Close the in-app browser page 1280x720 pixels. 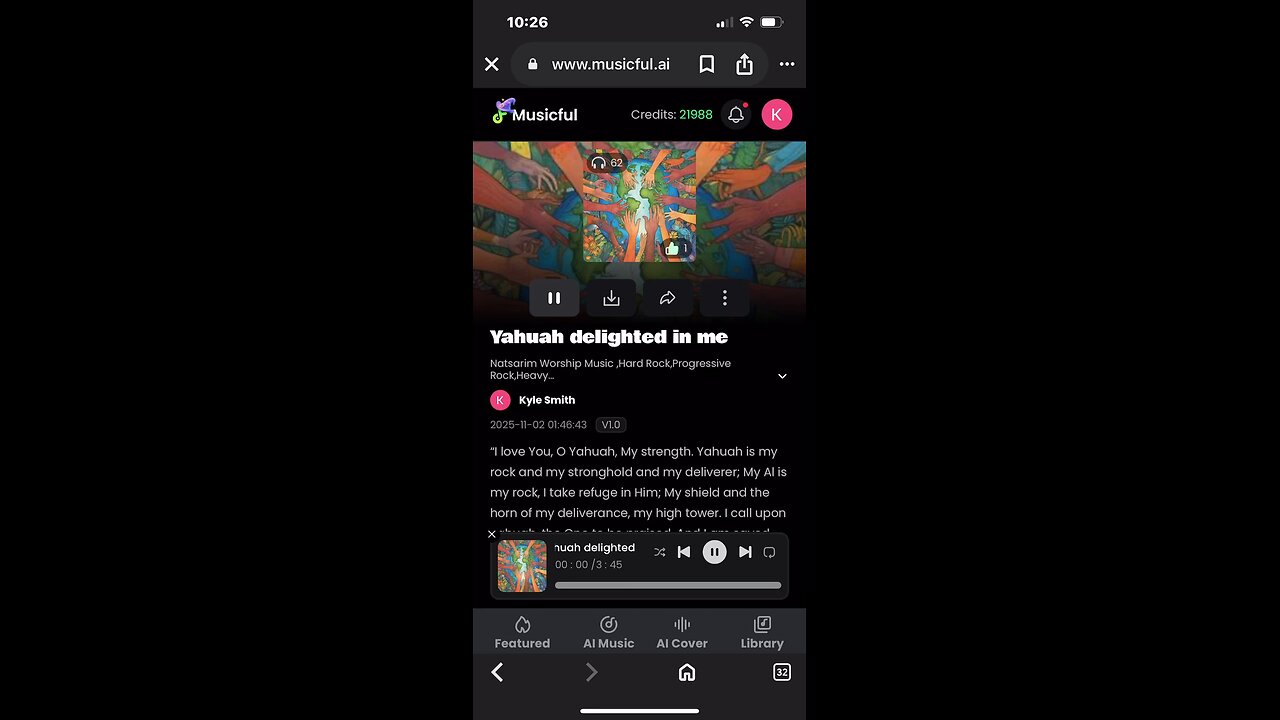coord(491,64)
